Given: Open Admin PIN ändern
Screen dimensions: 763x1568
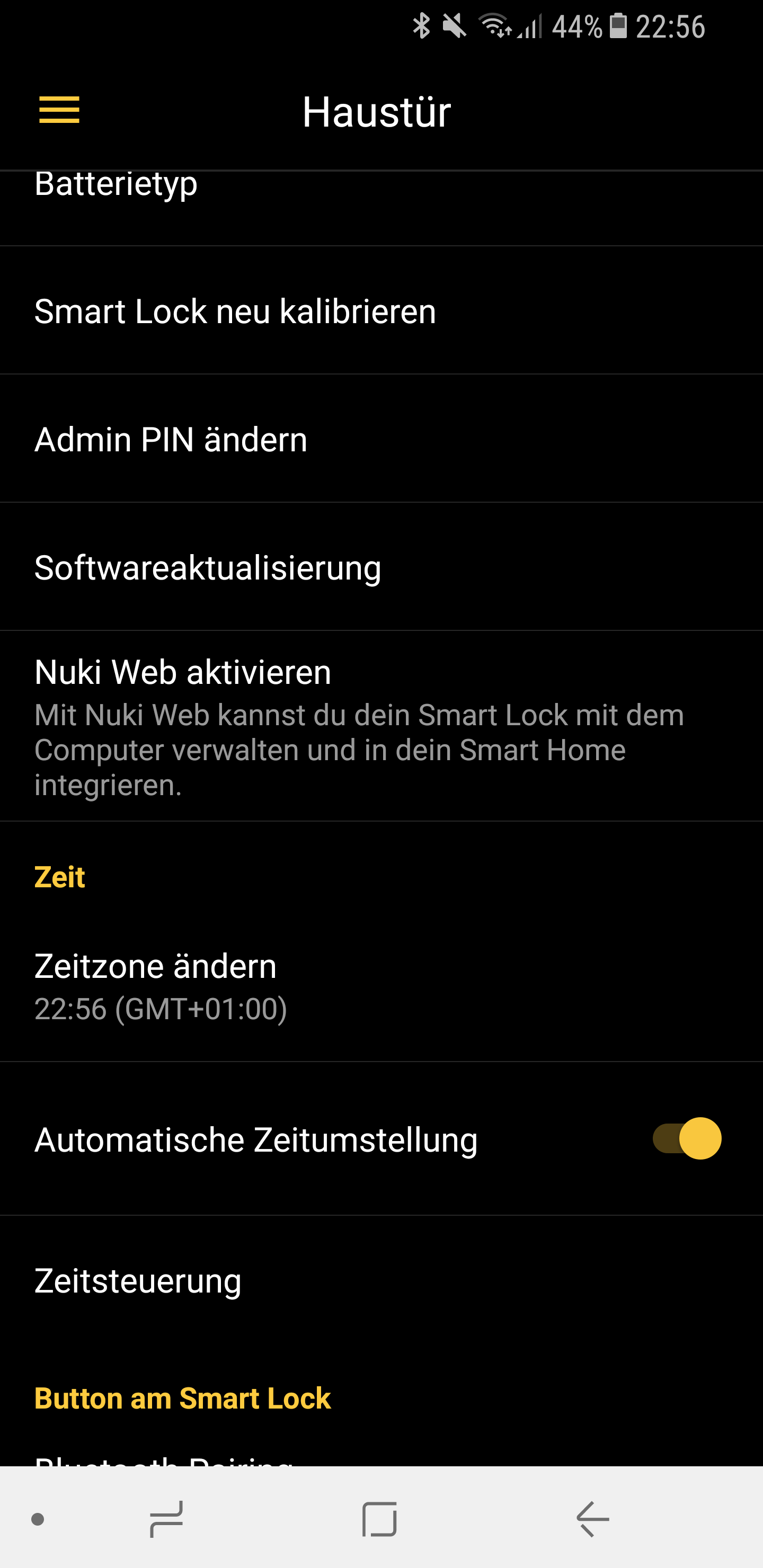Looking at the screenshot, I should click(171, 440).
